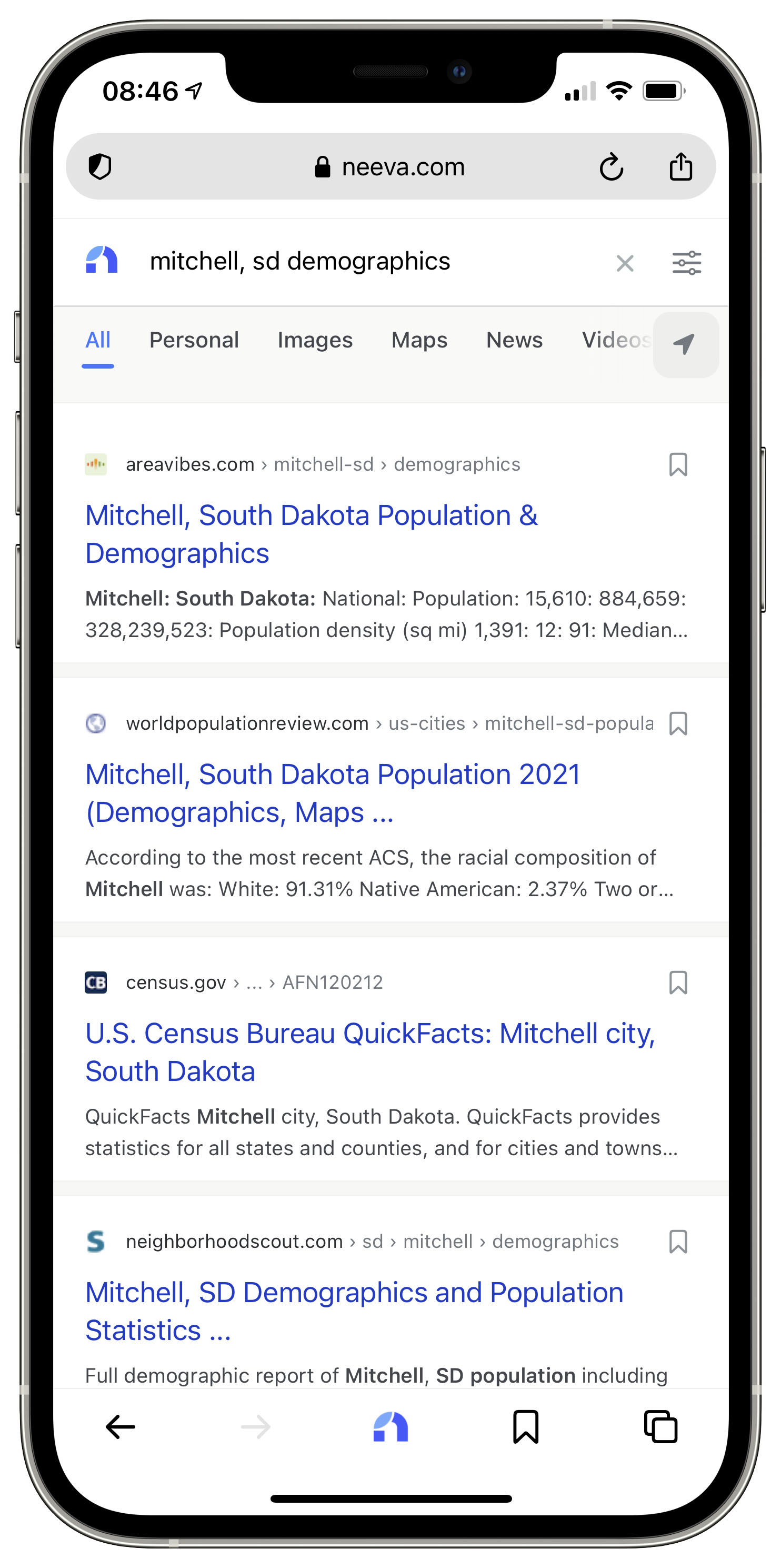Tap the shield tracking protection icon
Viewport: 781px width, 1568px height.
[x=100, y=166]
